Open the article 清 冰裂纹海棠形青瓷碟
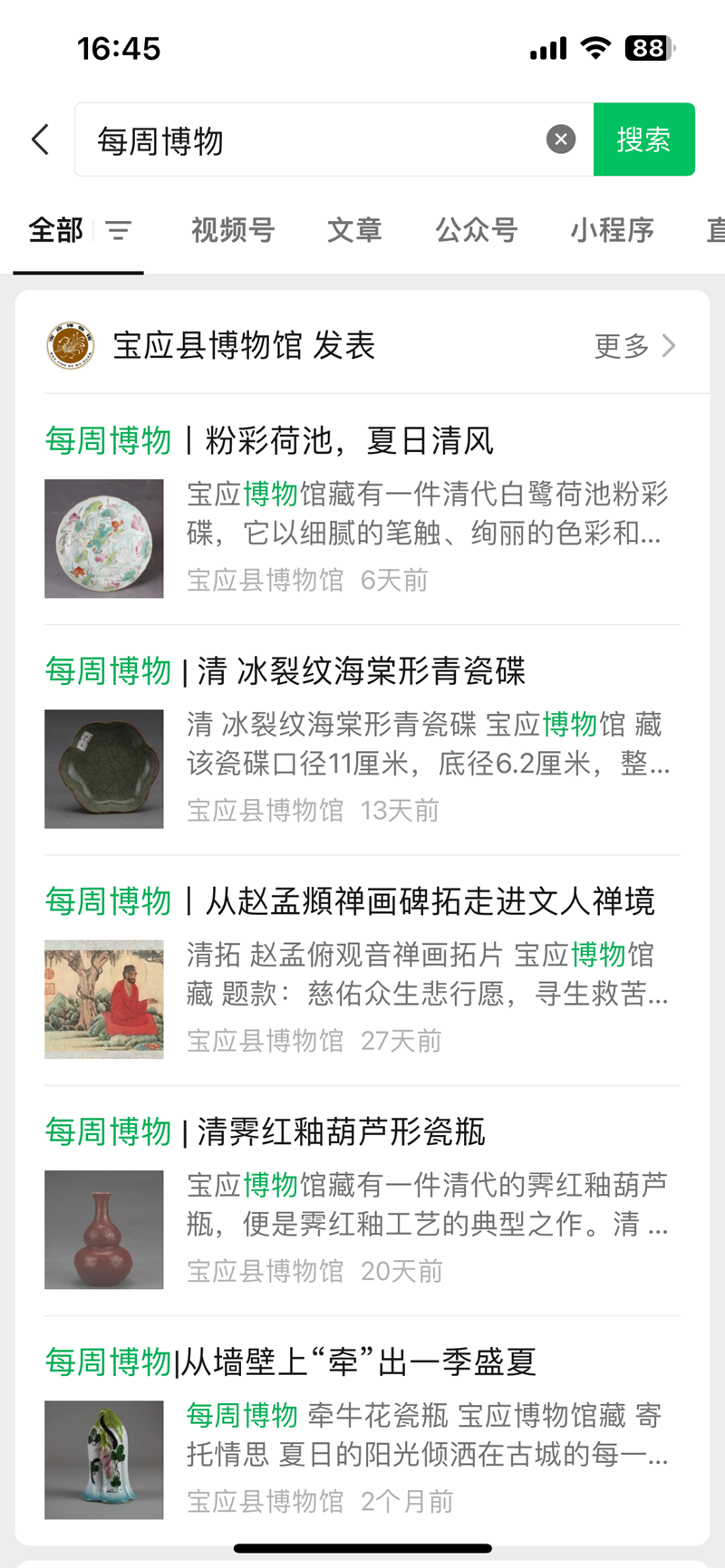 361,671
